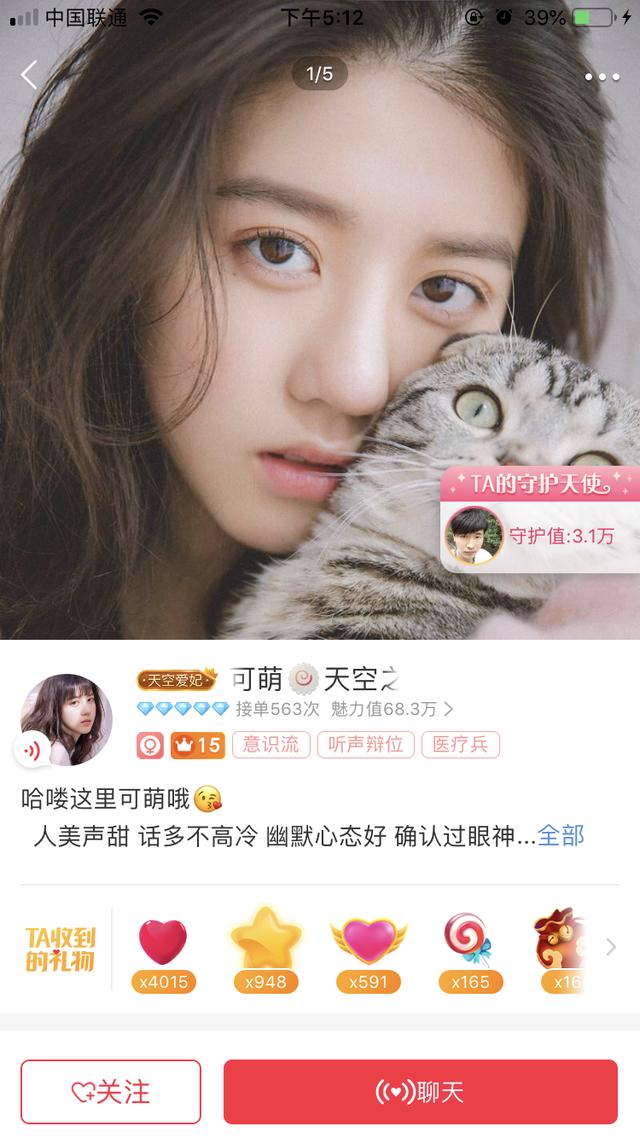Start a chat with 聊天 button
The width and height of the screenshot is (640, 1138).
(x=420, y=1092)
